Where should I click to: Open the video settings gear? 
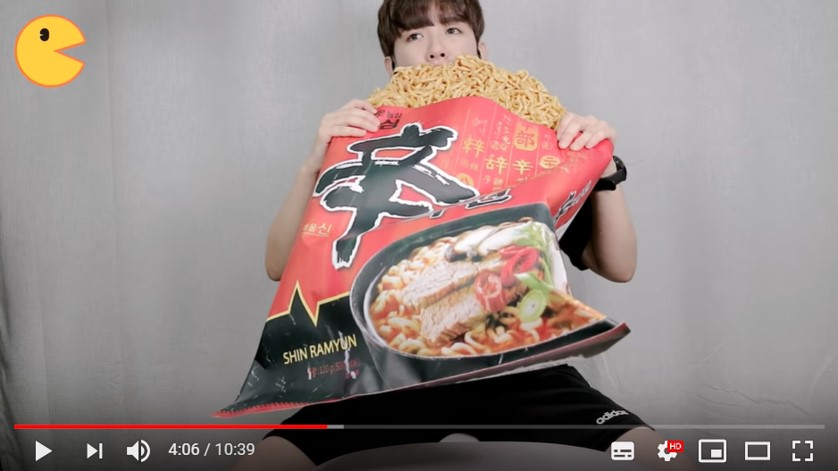pos(667,451)
